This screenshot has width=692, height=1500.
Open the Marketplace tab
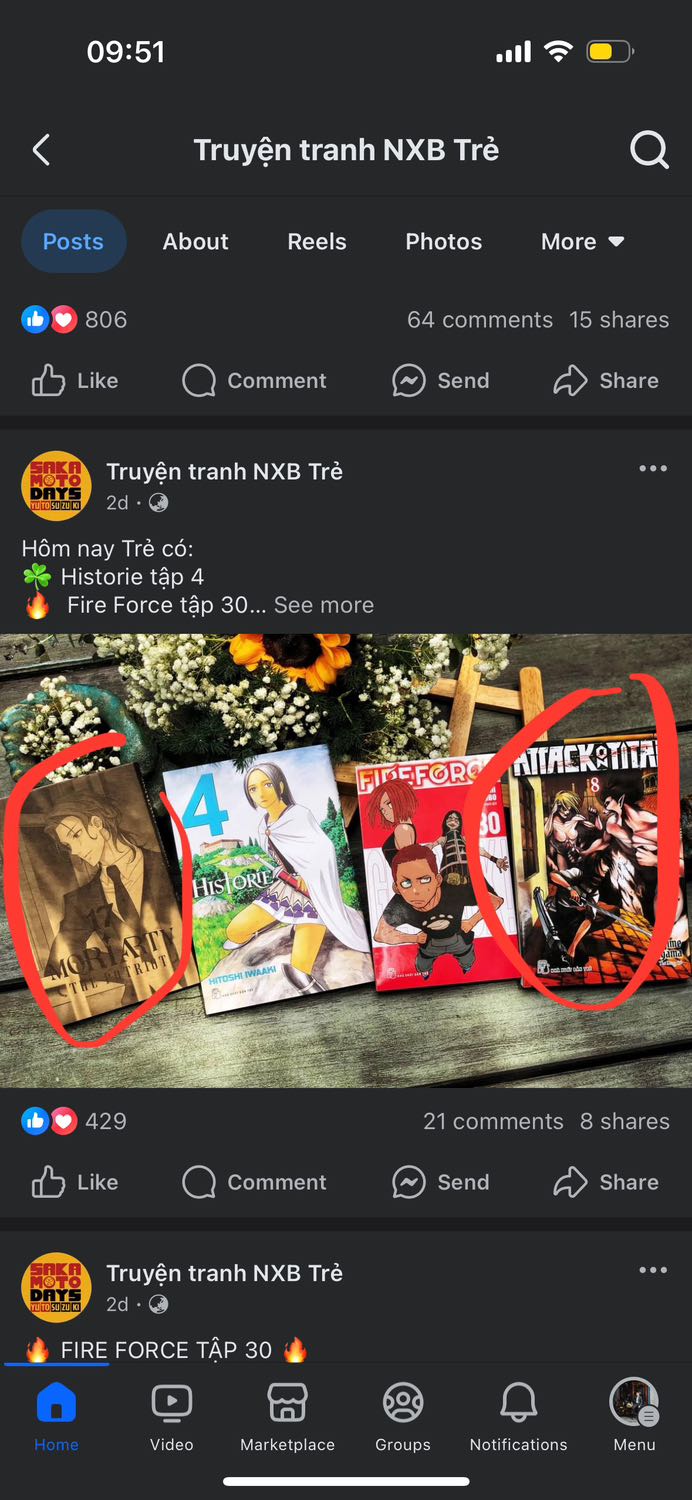click(x=287, y=1416)
